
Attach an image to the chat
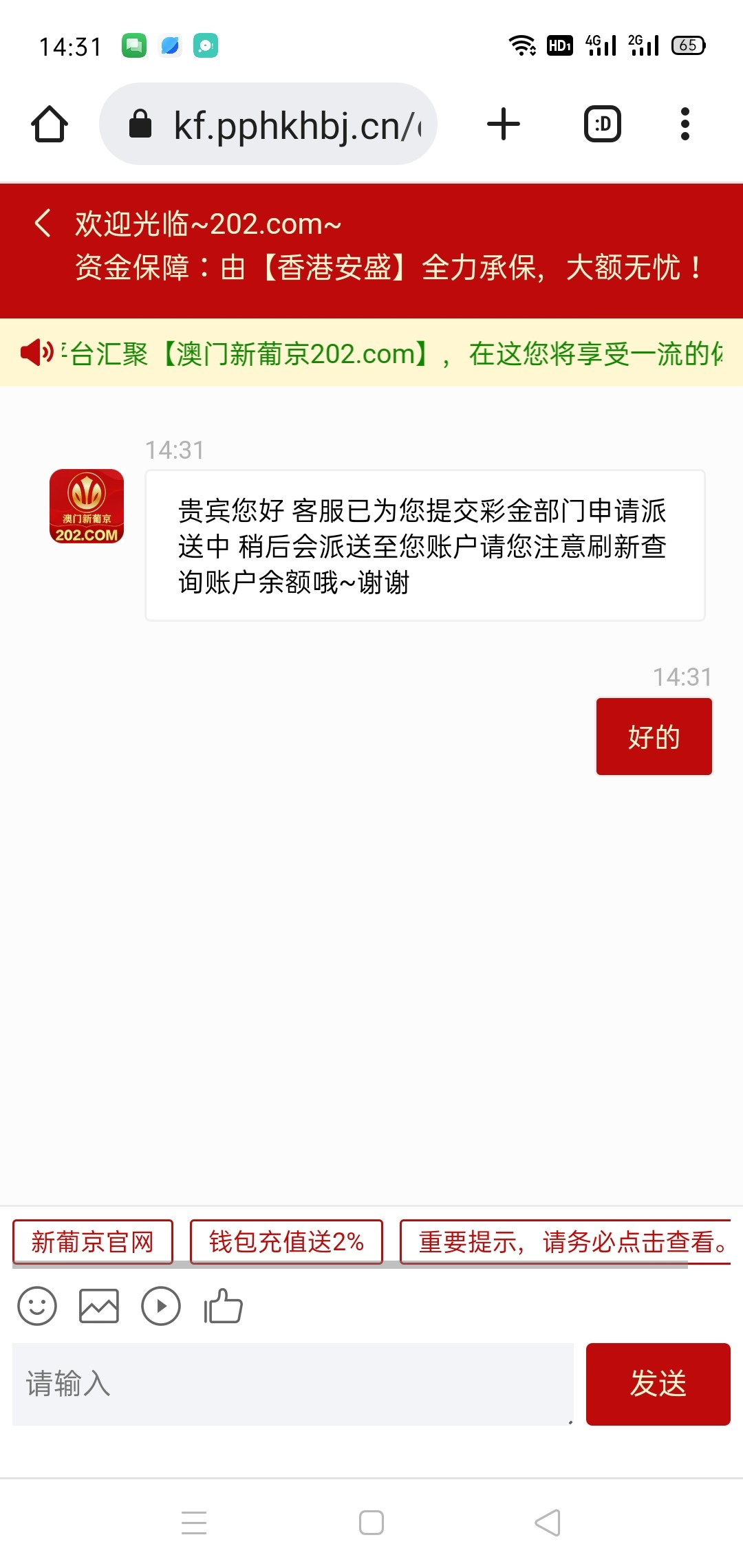pos(99,1306)
